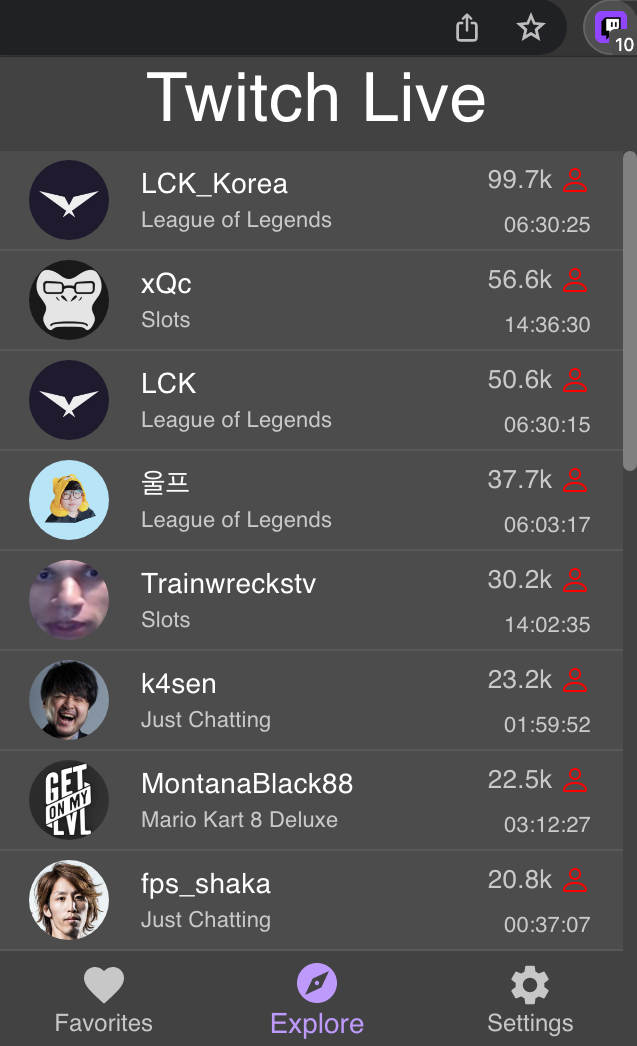Open the LCK League of Legends stream
The width and height of the screenshot is (637, 1046).
click(x=311, y=400)
